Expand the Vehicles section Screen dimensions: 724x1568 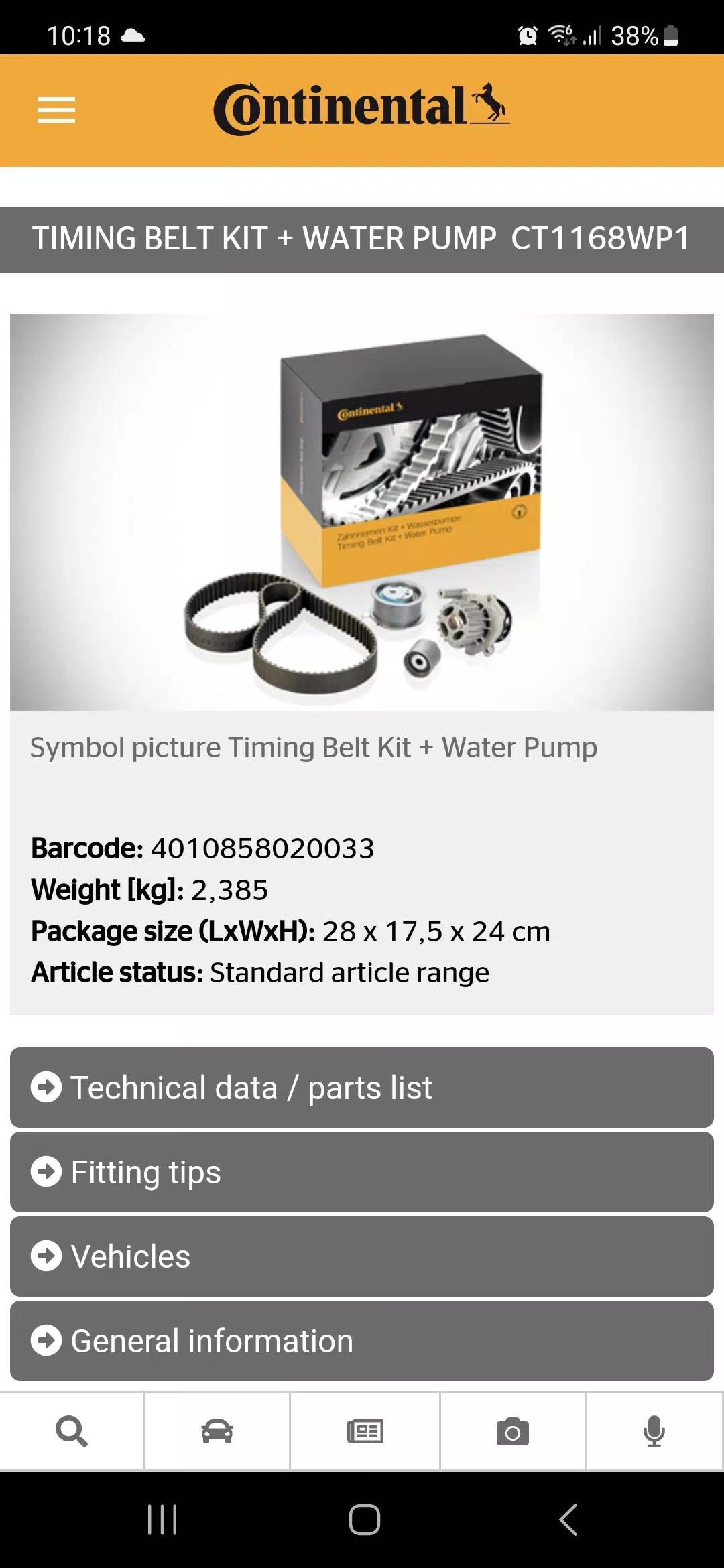pos(362,1256)
